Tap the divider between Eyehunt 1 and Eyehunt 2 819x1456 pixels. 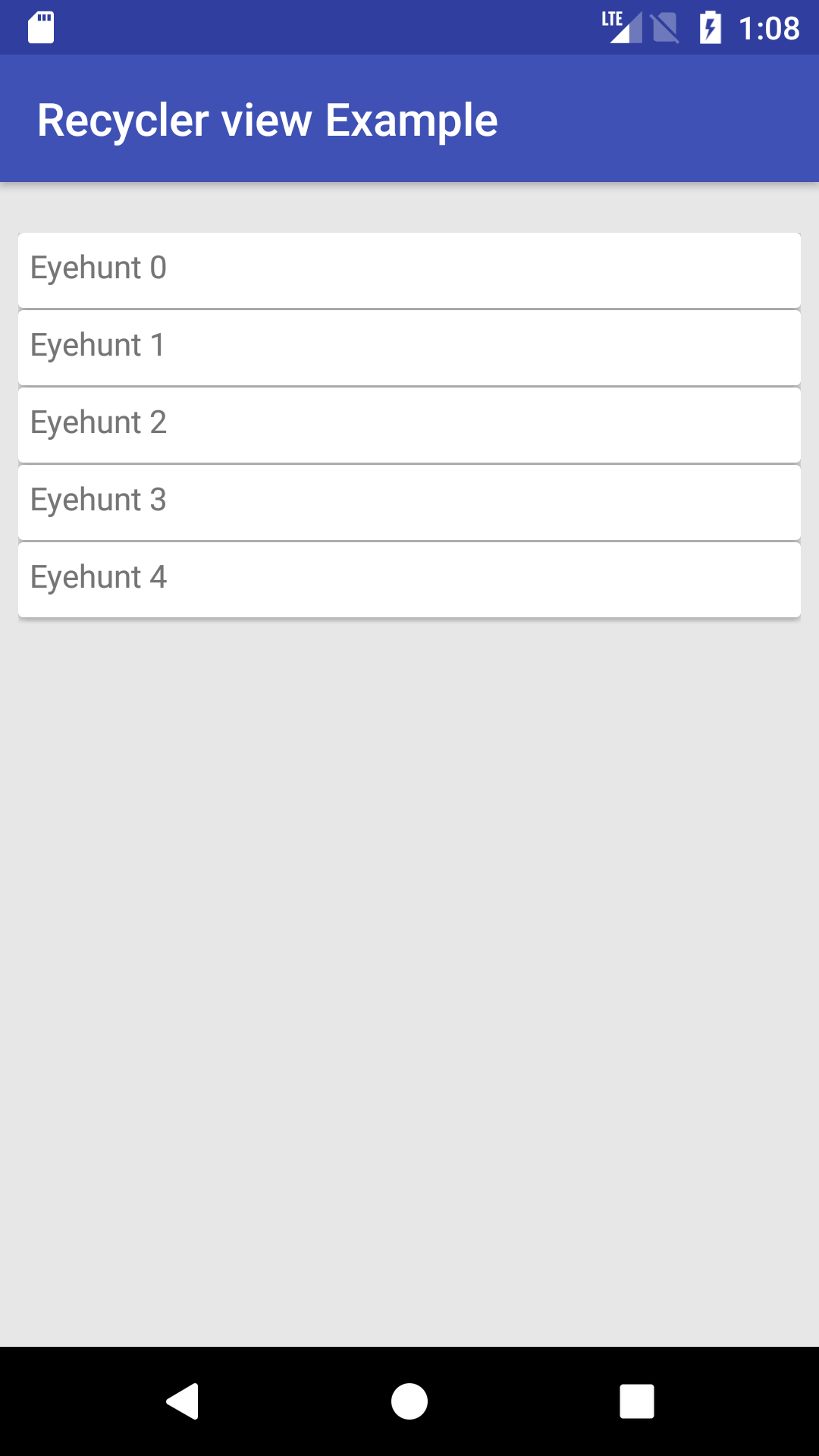point(409,385)
